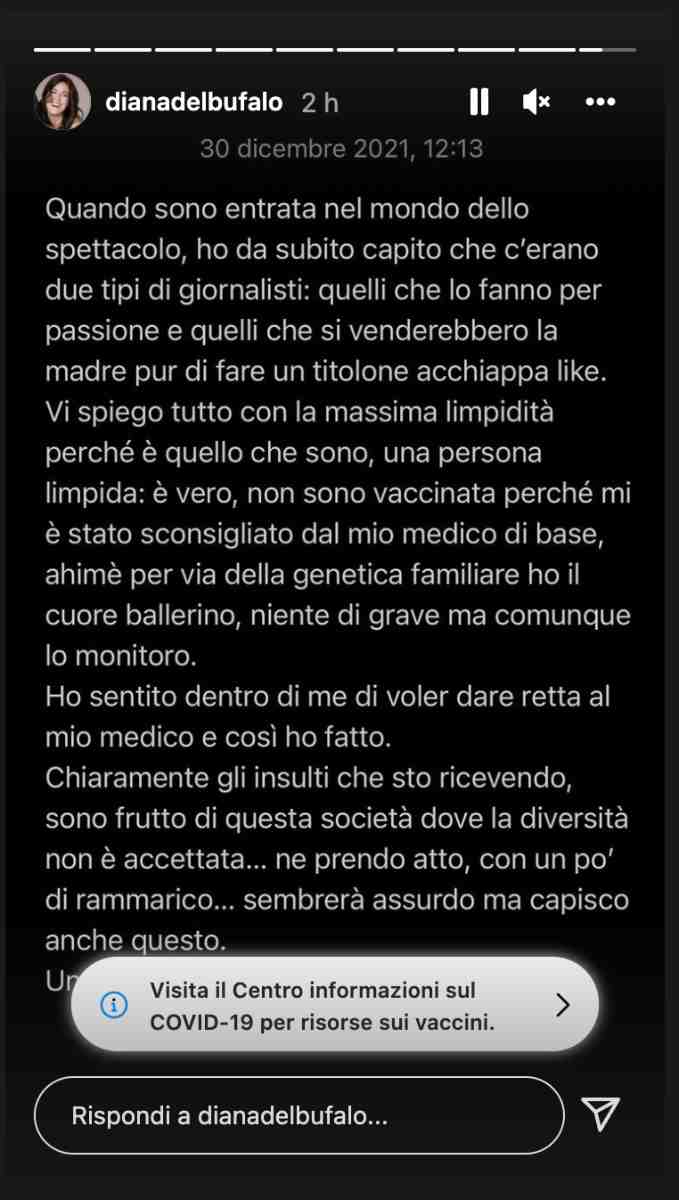The width and height of the screenshot is (679, 1200).
Task: Visit the COVID-19 information center banner
Action: (335, 1005)
